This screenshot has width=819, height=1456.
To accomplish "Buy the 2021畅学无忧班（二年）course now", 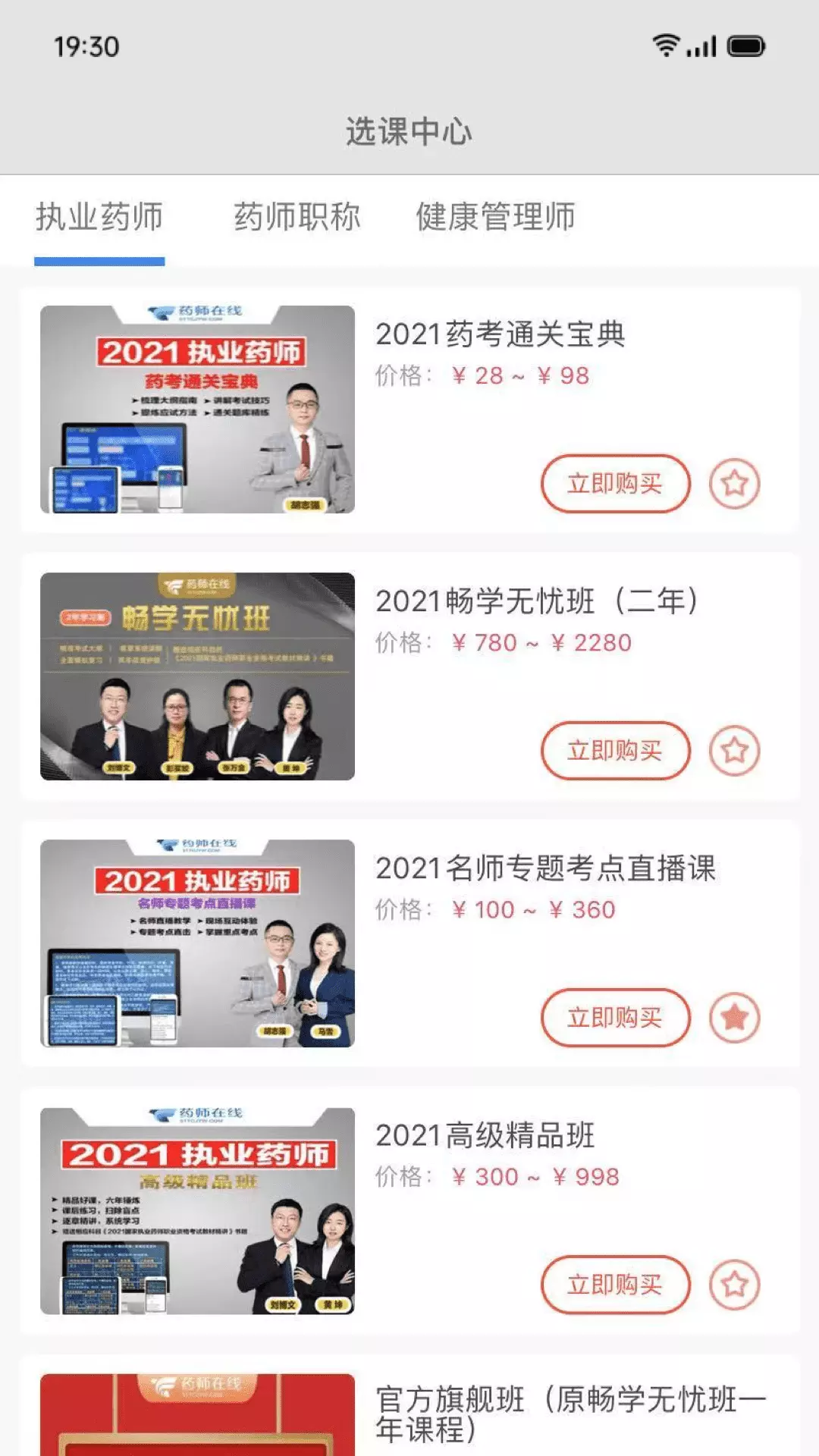I will click(x=615, y=751).
